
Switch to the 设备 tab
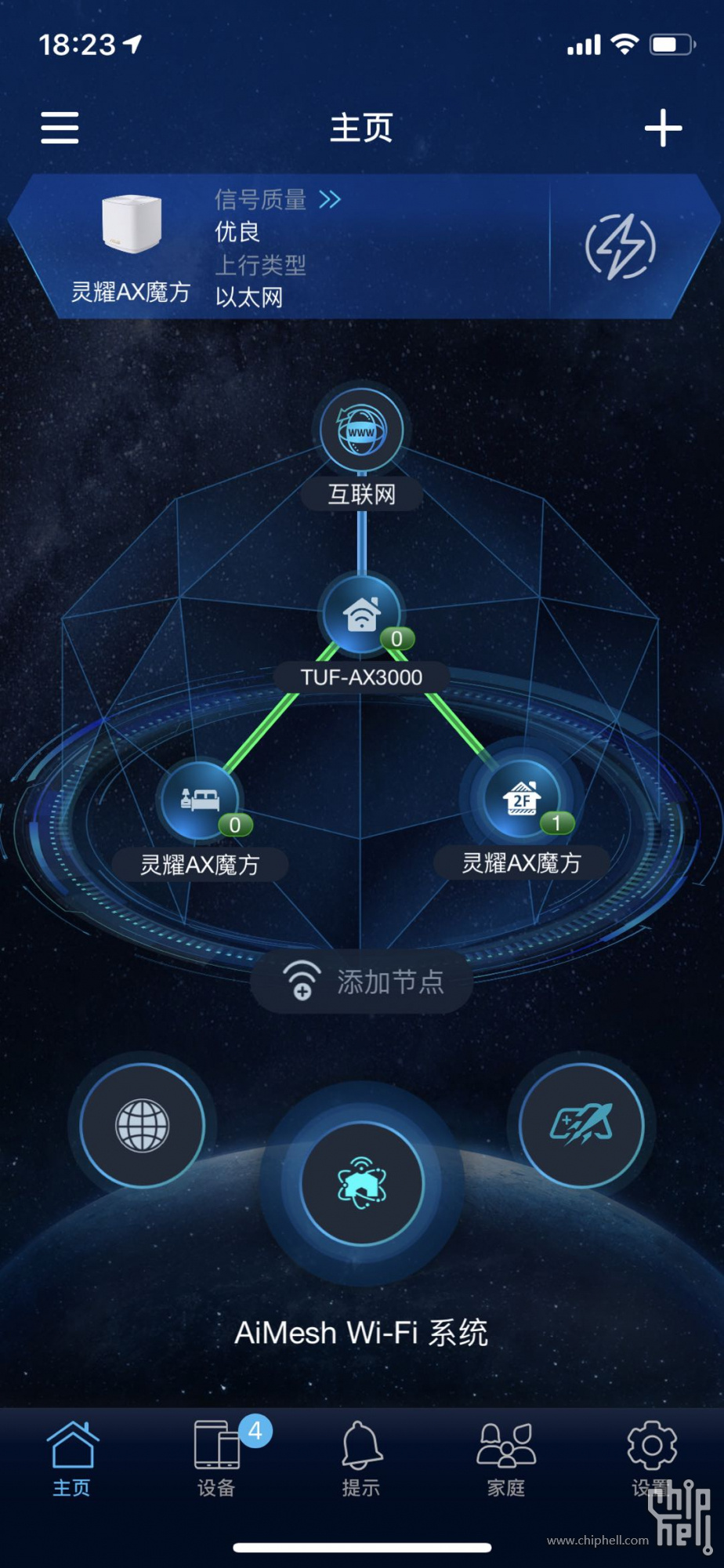[x=216, y=1458]
